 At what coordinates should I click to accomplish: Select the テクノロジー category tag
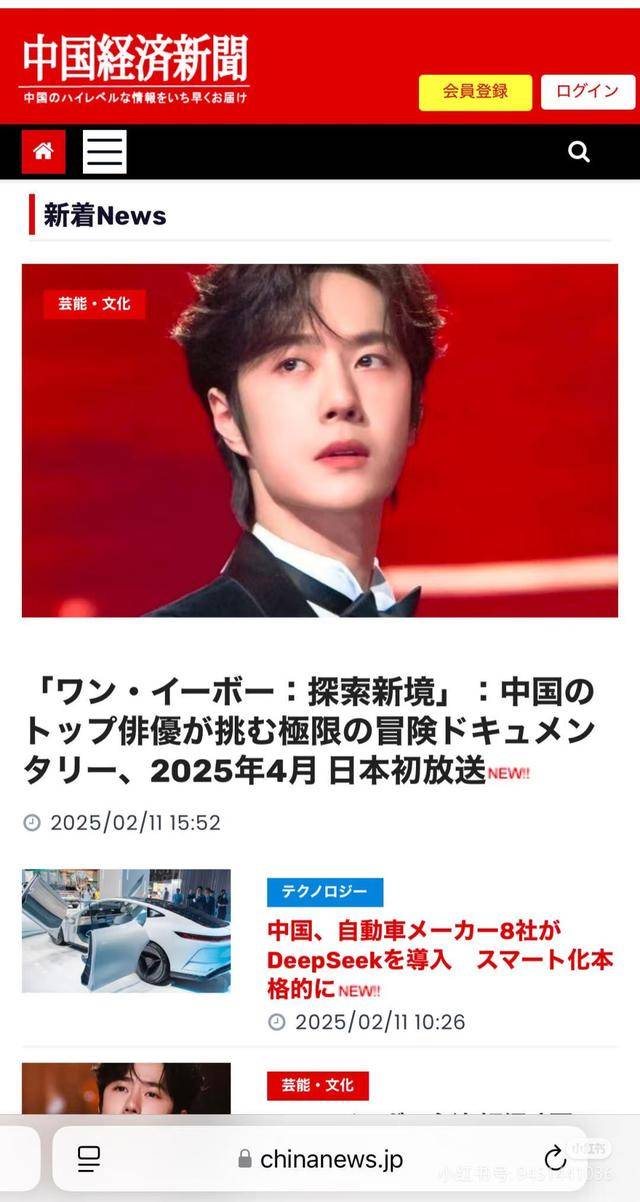(x=324, y=892)
